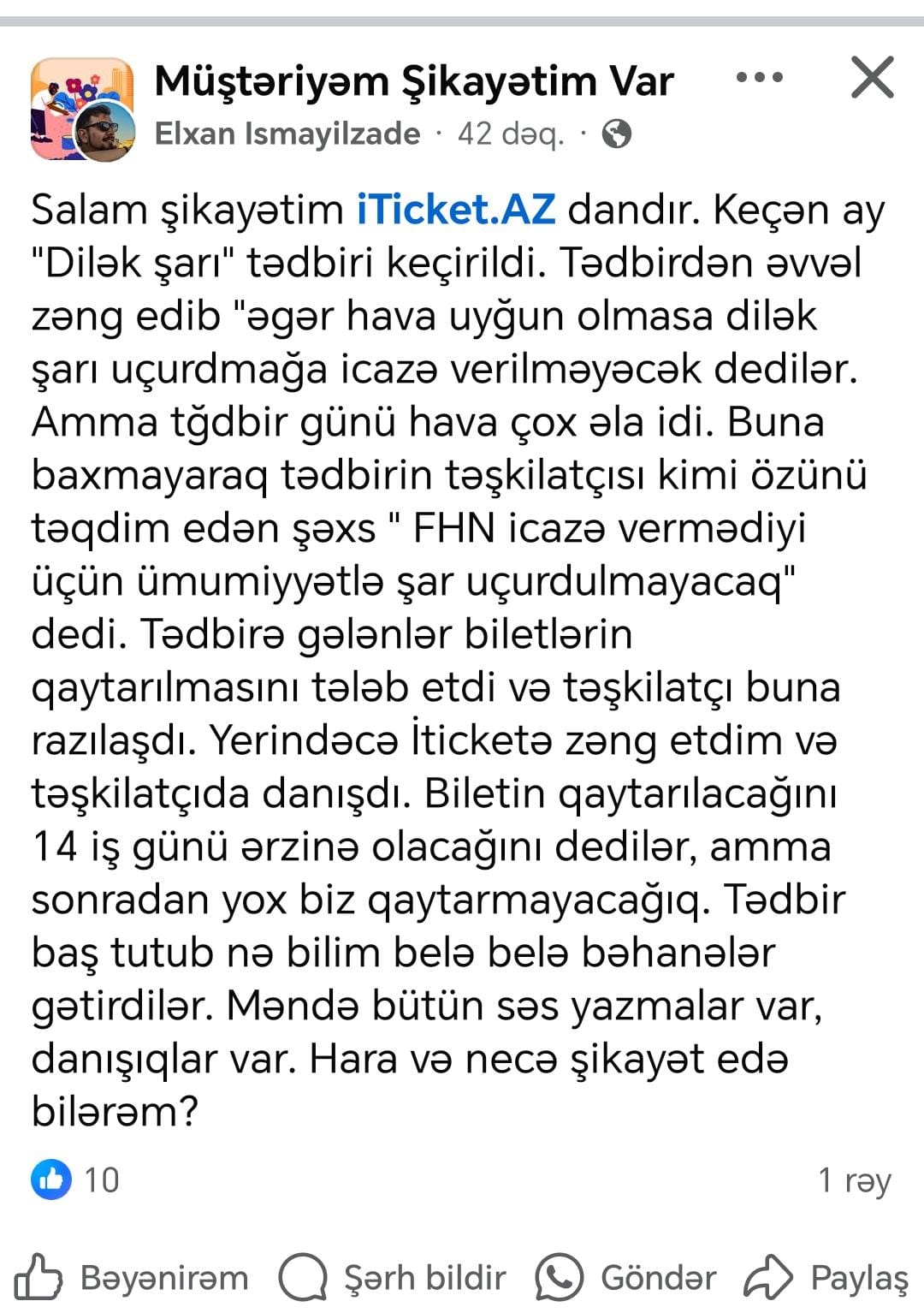Send the post via Göndər
This screenshot has width=924, height=1313.
(x=626, y=1278)
